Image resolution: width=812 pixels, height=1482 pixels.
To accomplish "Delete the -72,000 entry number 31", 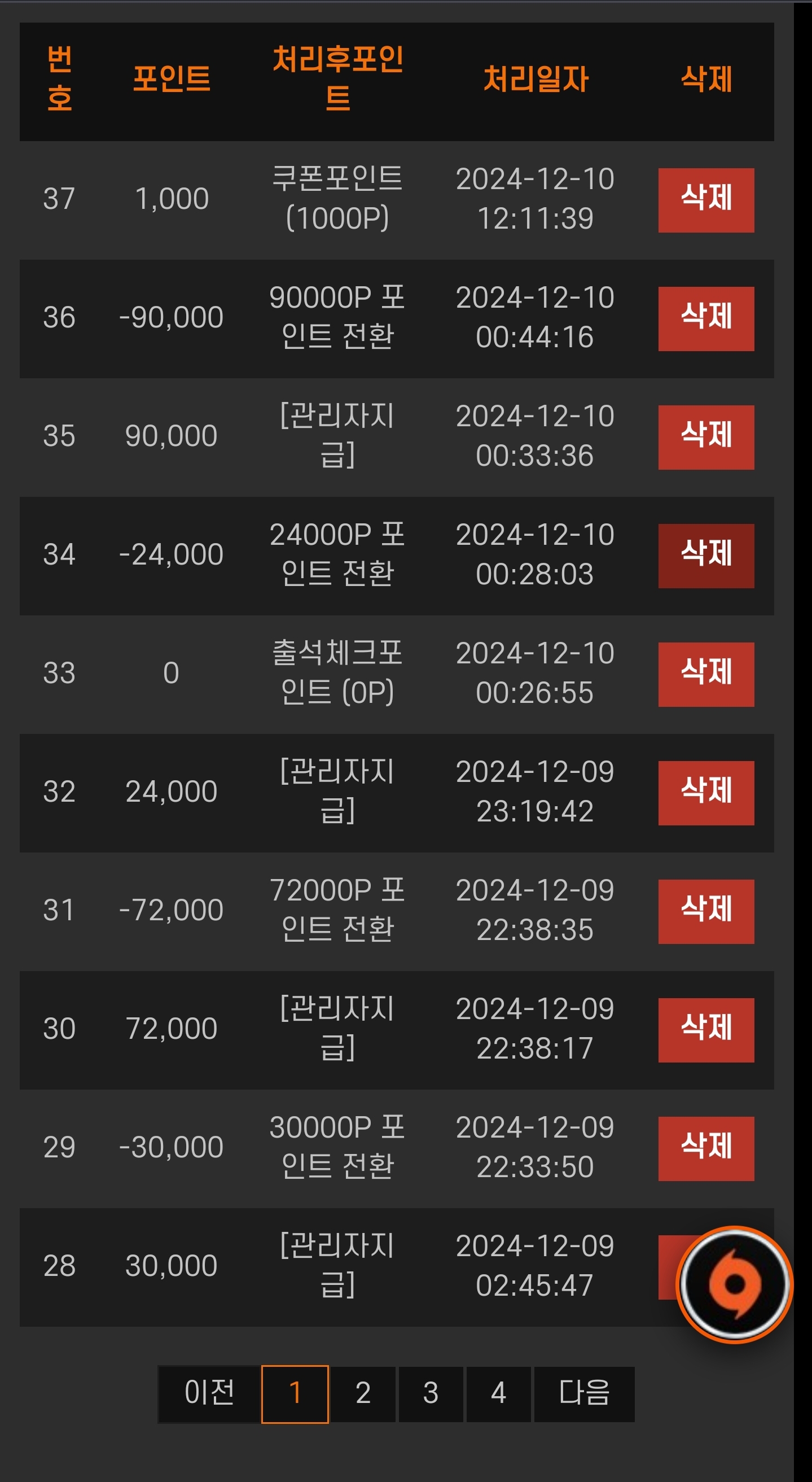I will tap(705, 911).
